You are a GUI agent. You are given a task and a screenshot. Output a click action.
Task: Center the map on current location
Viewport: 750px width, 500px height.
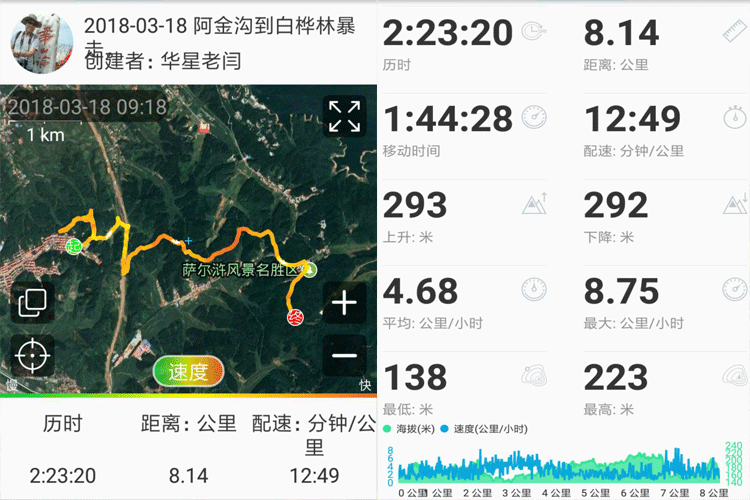32,355
